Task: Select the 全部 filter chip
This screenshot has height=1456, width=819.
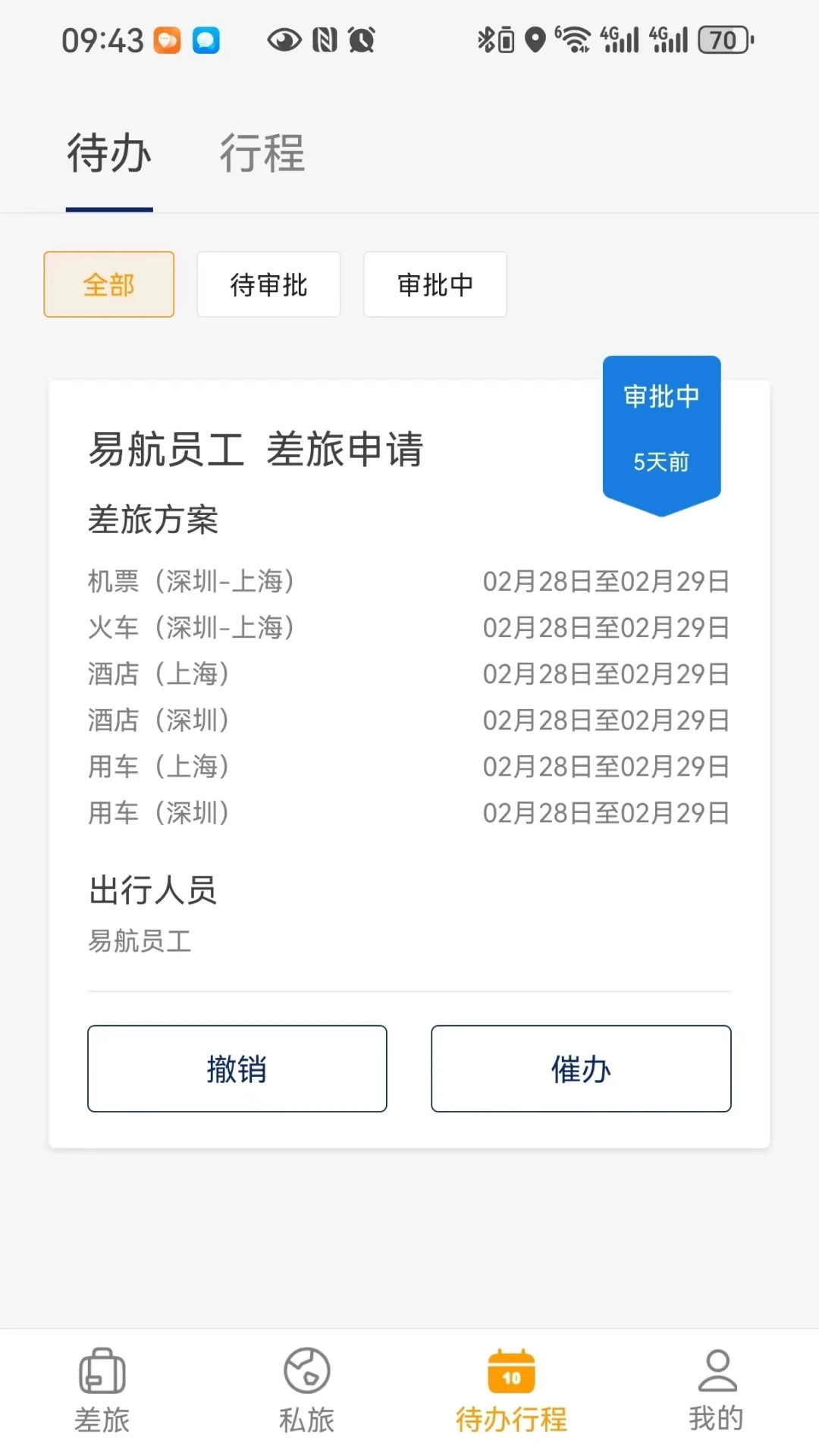Action: [108, 284]
